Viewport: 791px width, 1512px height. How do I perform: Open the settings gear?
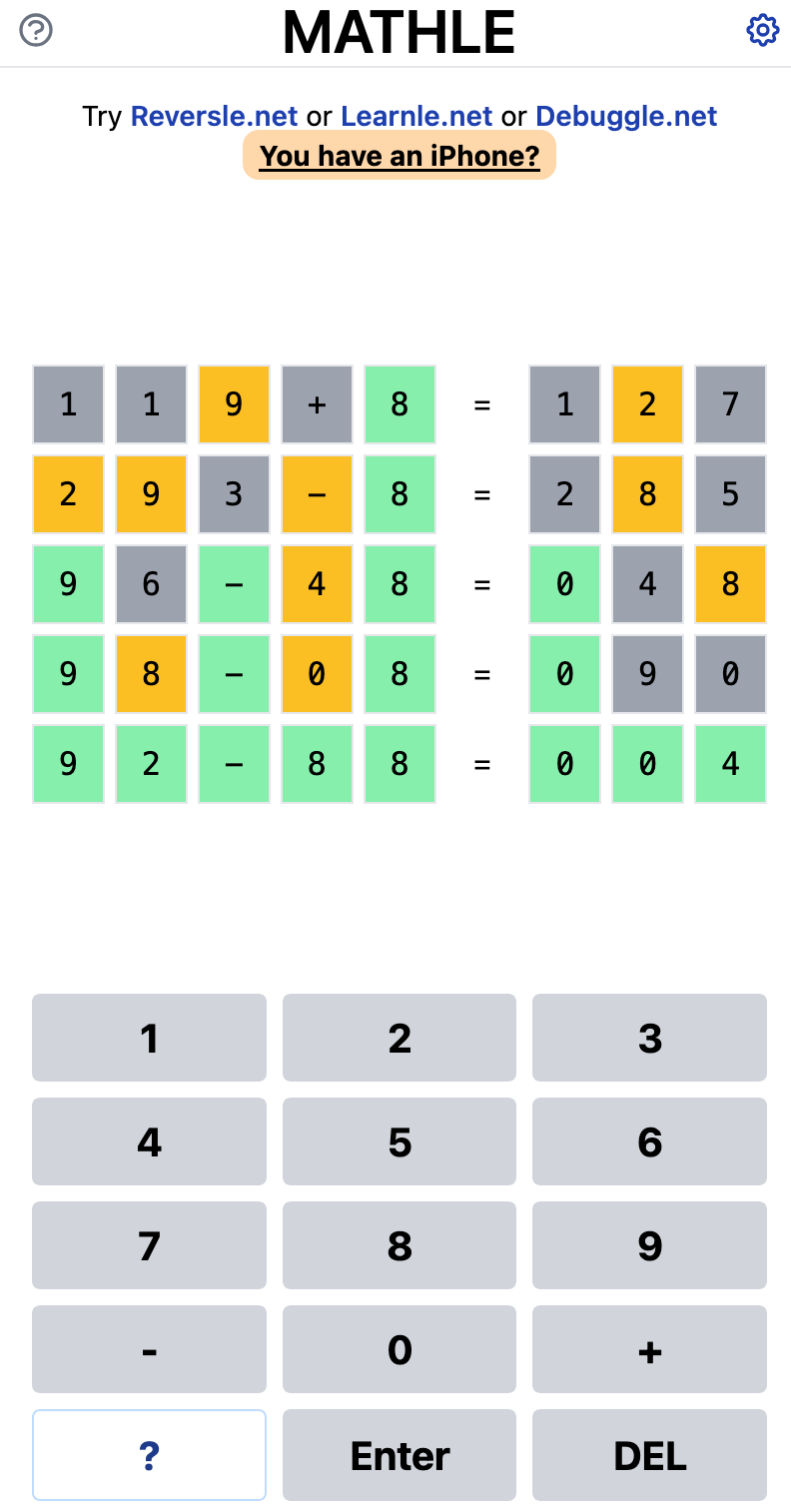762,30
